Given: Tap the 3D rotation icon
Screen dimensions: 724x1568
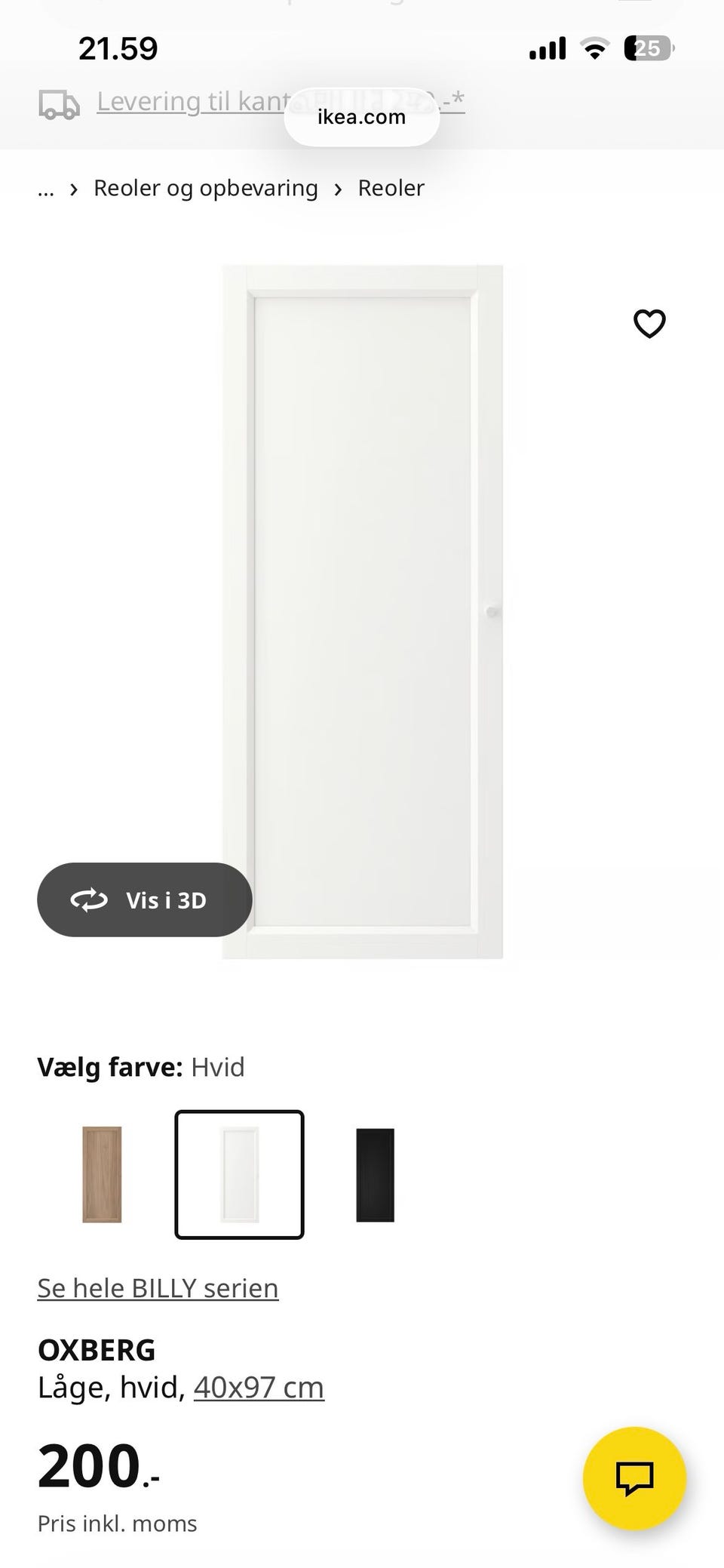Looking at the screenshot, I should 89,899.
